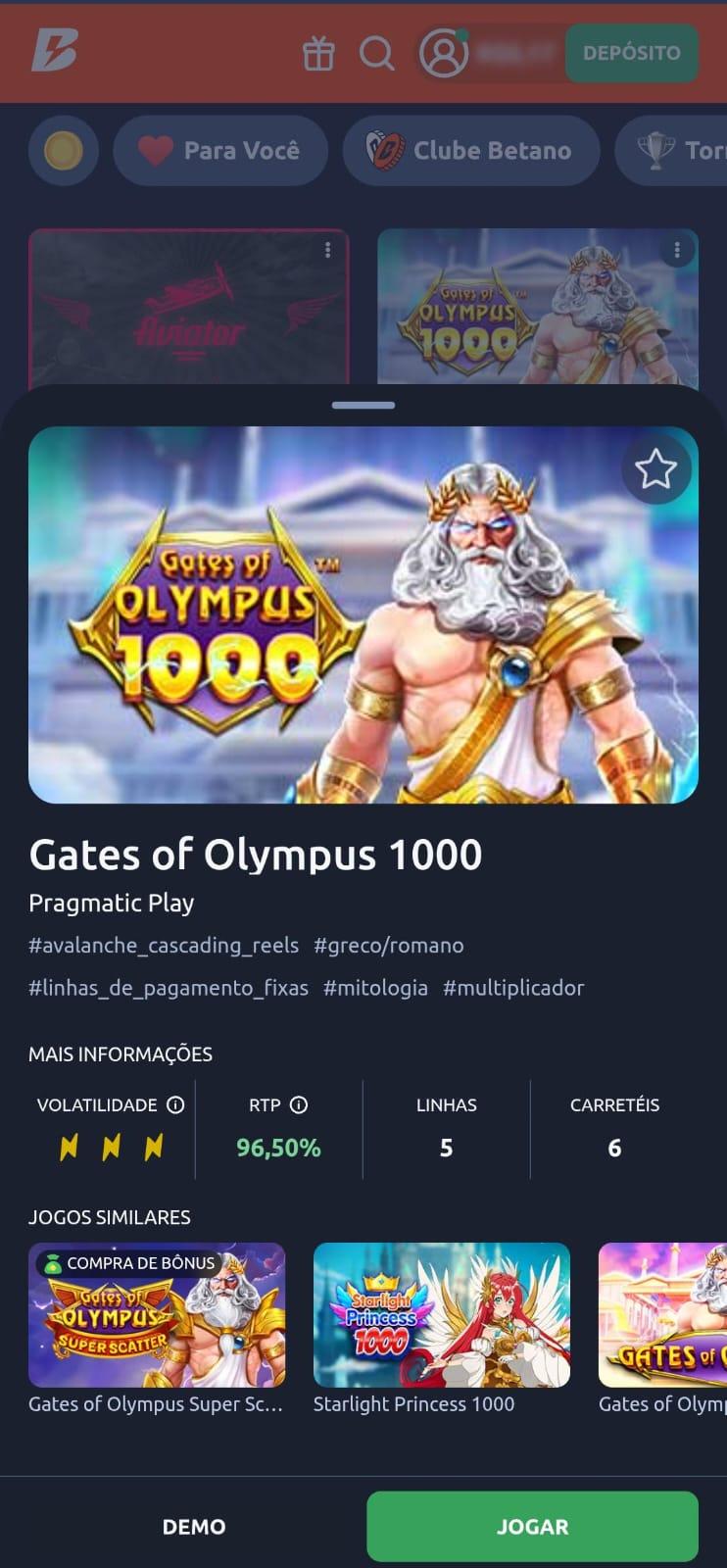Select the coin filter toggle on the left
Image resolution: width=727 pixels, height=1568 pixels.
tap(64, 150)
